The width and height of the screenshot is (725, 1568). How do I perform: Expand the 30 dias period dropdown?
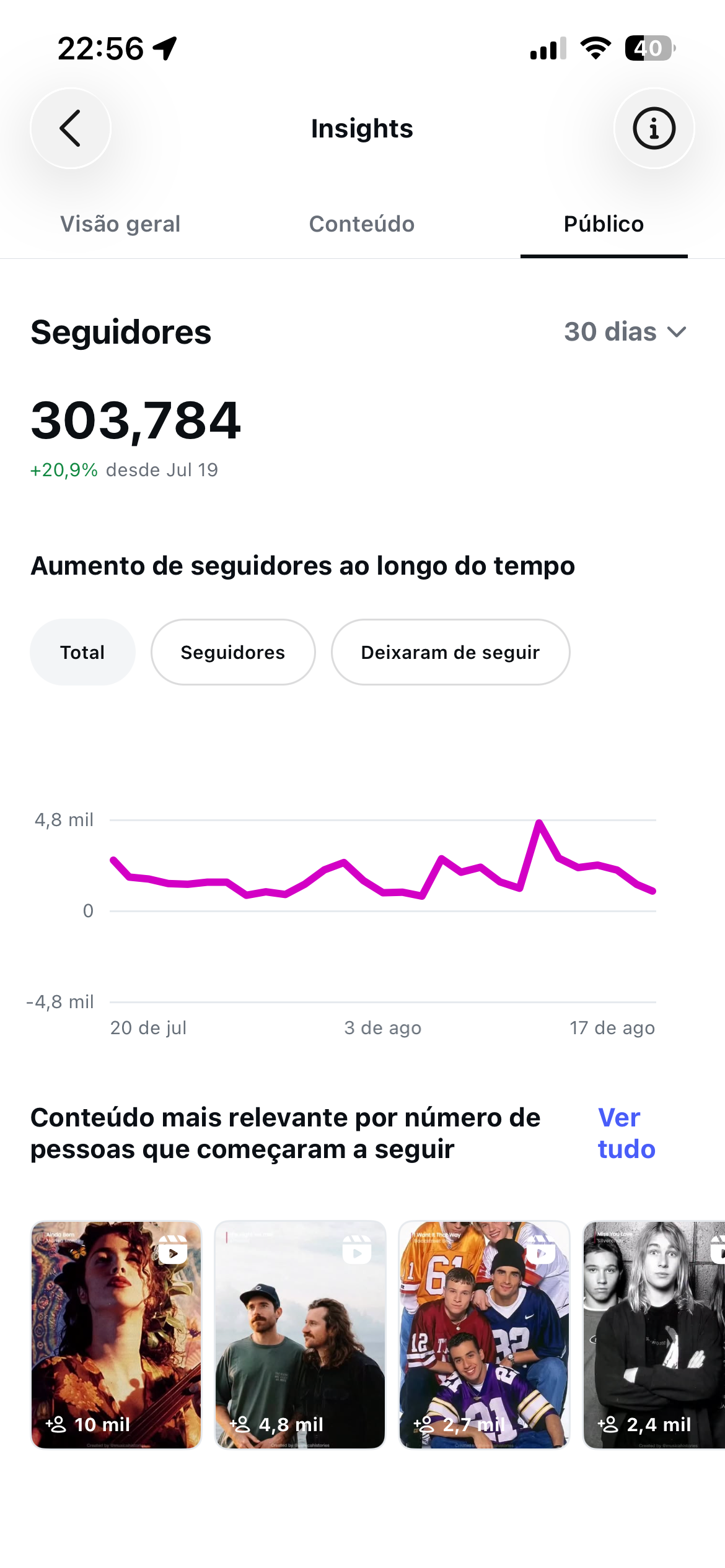pos(625,332)
